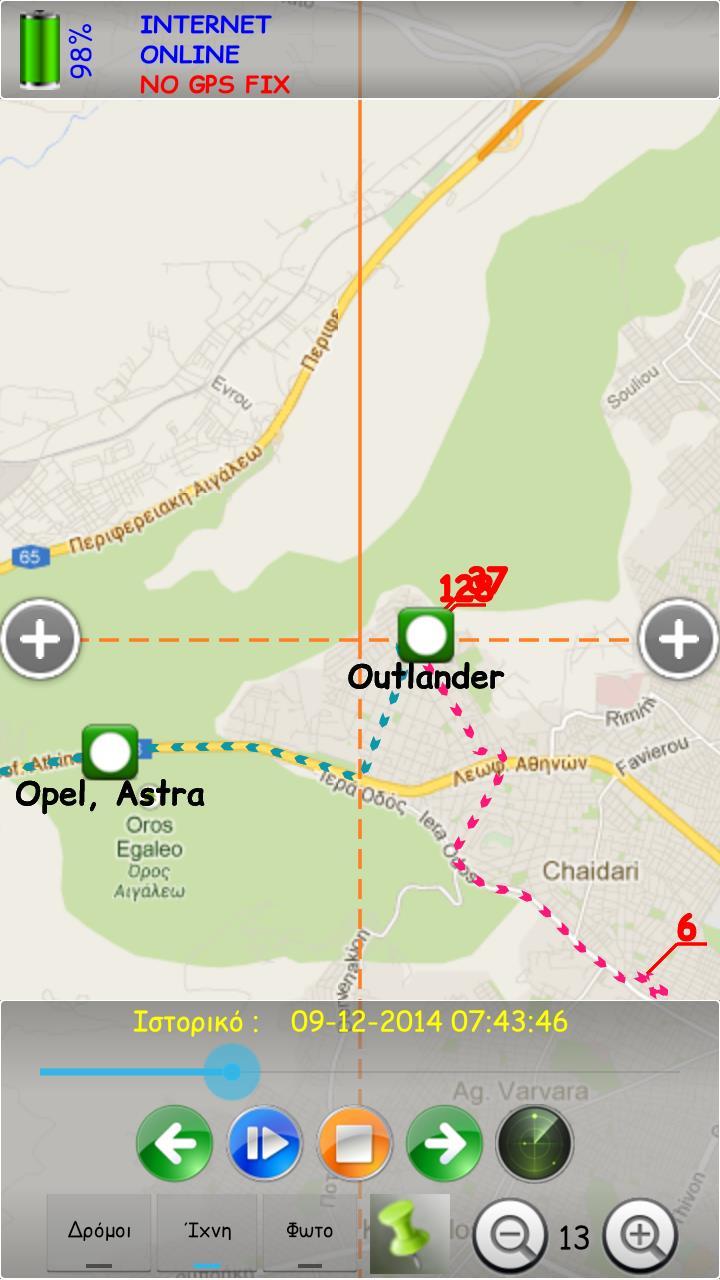Image resolution: width=720 pixels, height=1280 pixels.
Task: Toggle the Φωτο layer
Action: tap(310, 1232)
